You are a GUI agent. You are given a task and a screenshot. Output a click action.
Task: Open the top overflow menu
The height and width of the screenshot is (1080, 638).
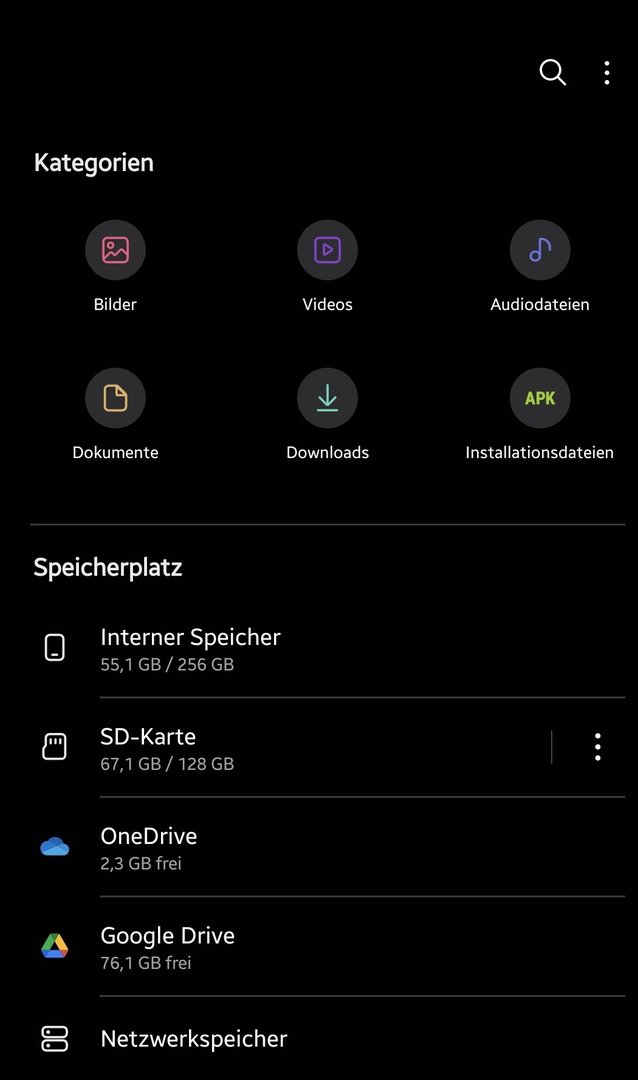607,72
